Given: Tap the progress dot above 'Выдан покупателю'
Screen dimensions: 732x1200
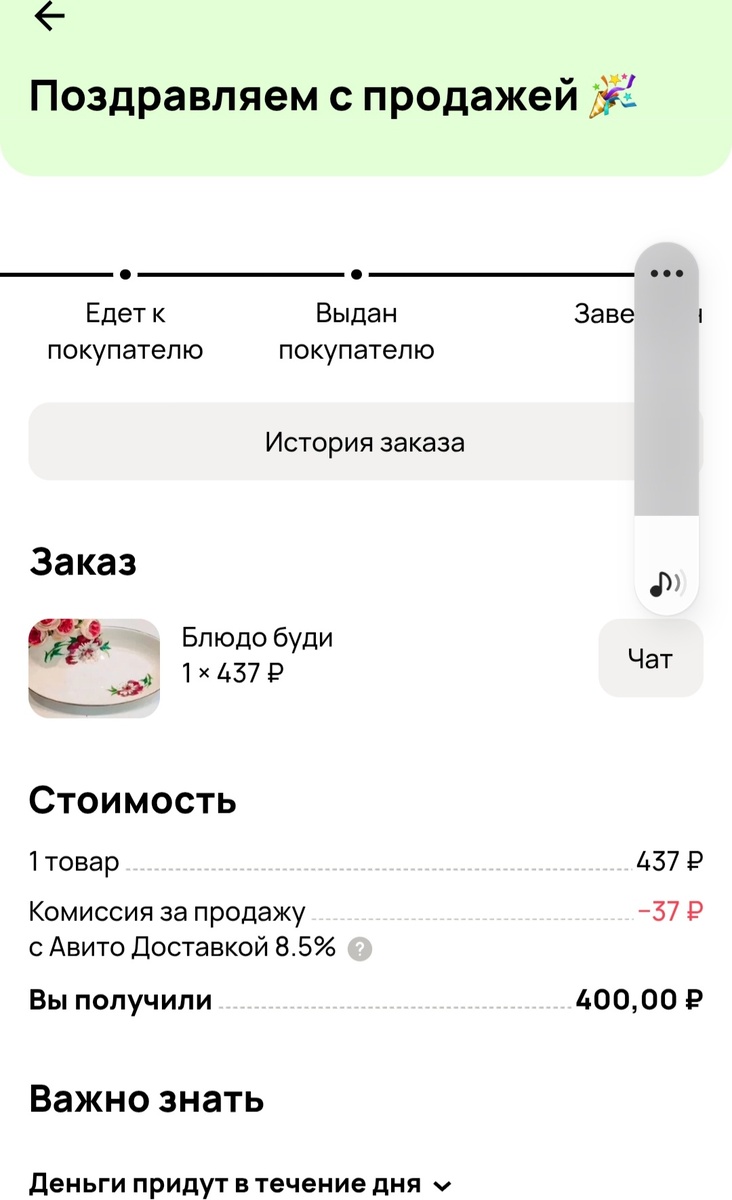Looking at the screenshot, I should [x=356, y=272].
